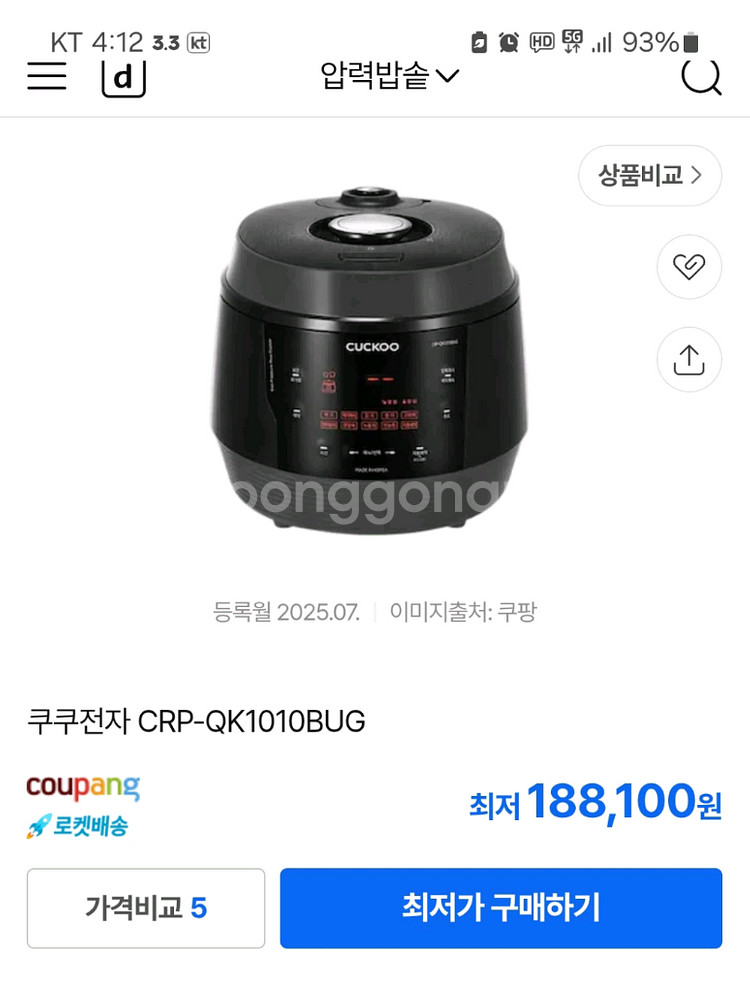750x992 pixels.
Task: Expand the 압력밥솥 category dropdown
Action: point(389,76)
